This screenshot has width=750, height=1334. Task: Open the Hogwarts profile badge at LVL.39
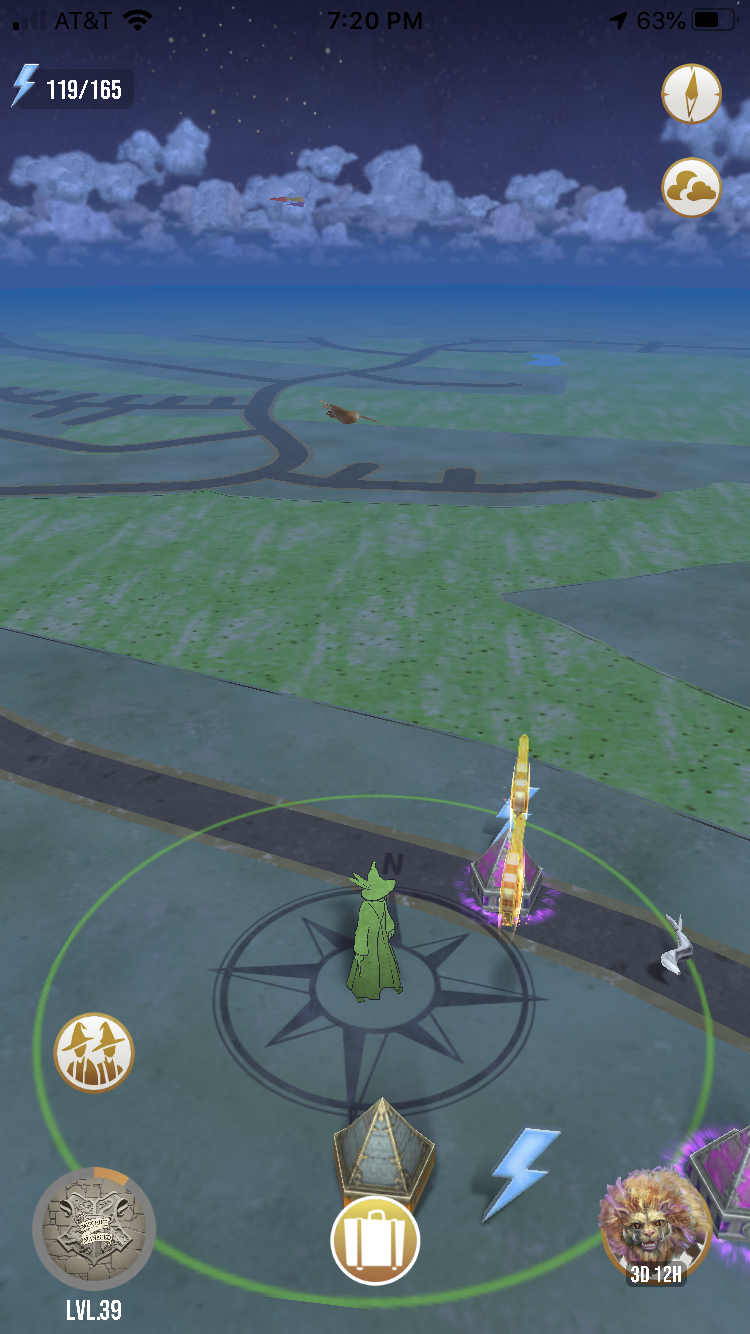click(94, 1228)
